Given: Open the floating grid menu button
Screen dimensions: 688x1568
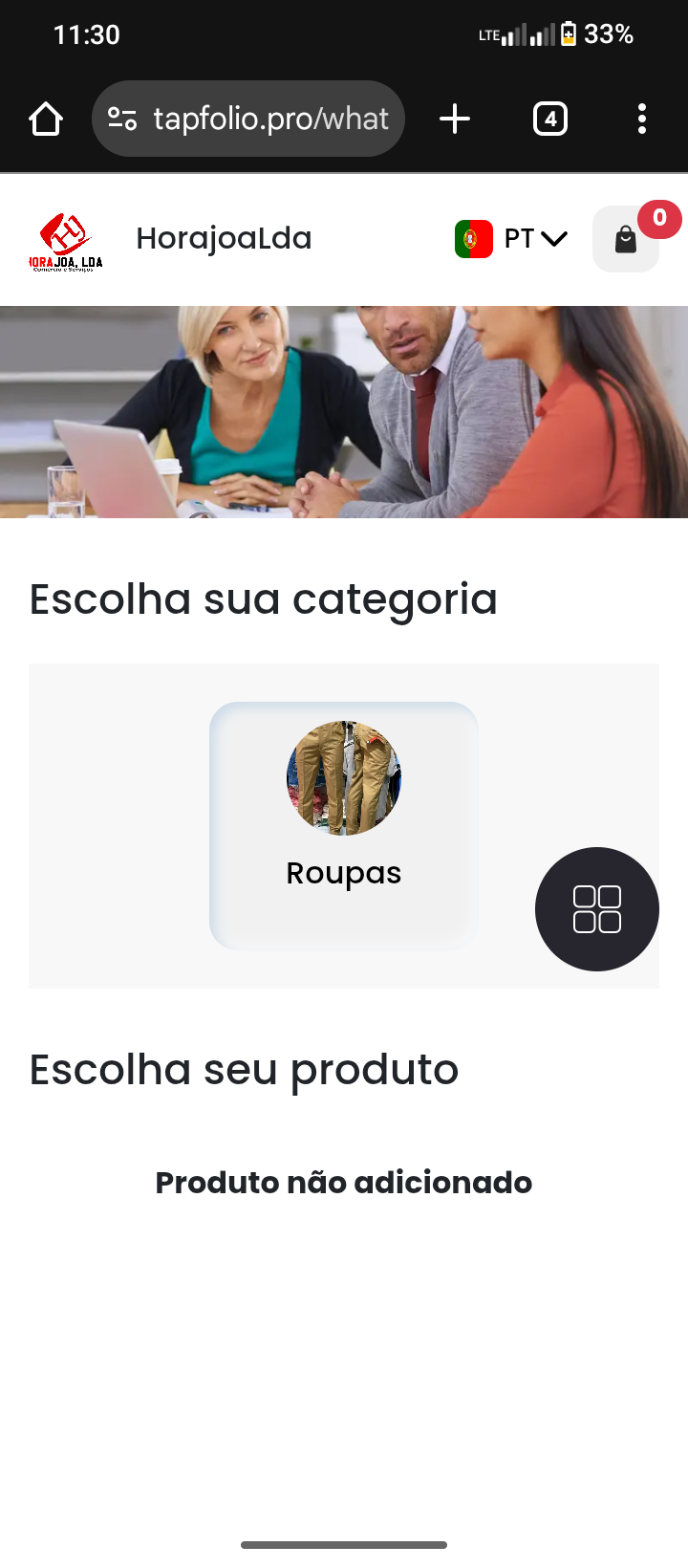Looking at the screenshot, I should (597, 909).
